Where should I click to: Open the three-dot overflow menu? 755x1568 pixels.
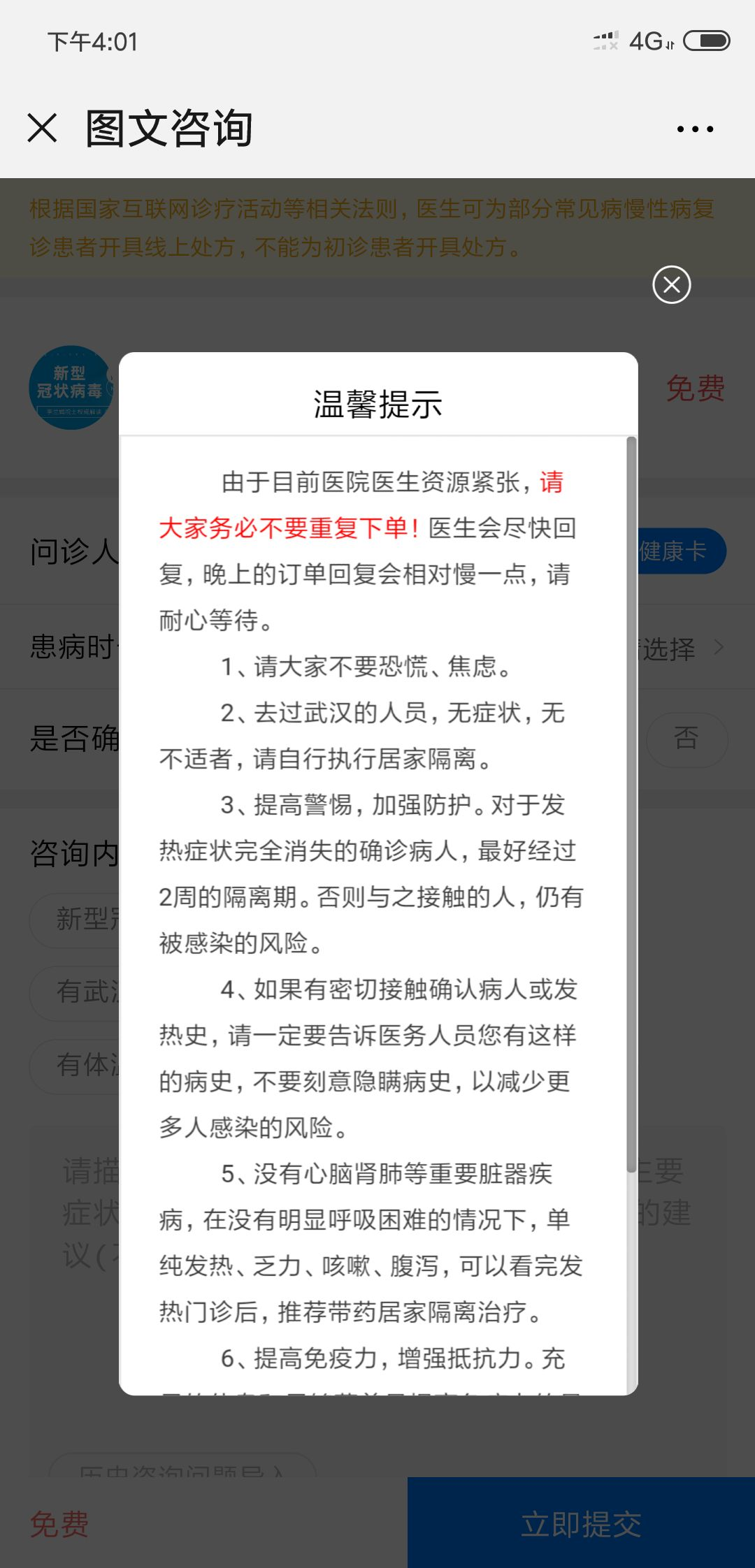click(695, 129)
